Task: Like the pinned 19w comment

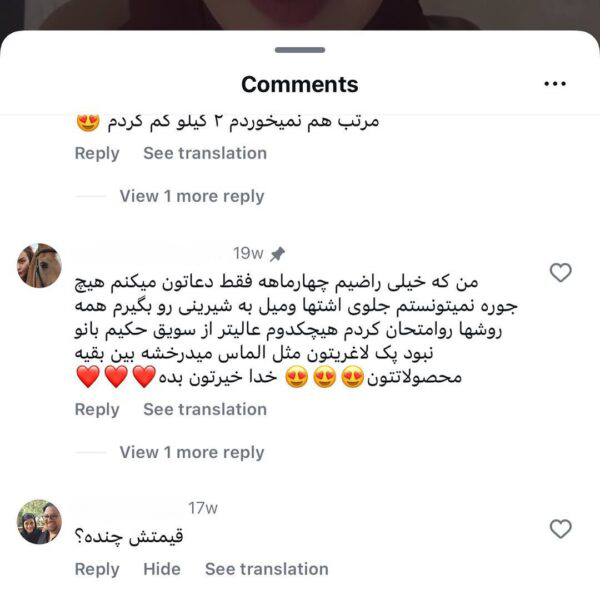Action: [x=561, y=273]
